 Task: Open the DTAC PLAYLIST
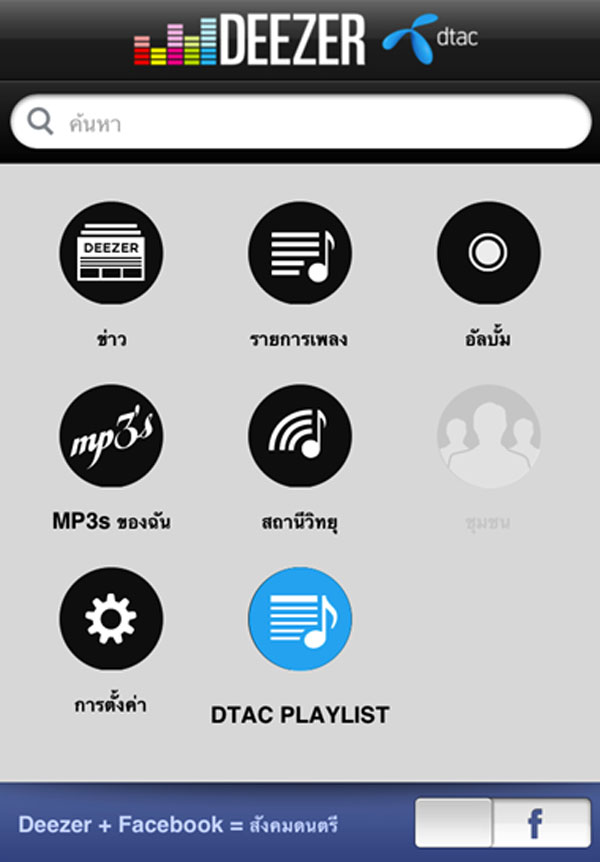[300, 618]
